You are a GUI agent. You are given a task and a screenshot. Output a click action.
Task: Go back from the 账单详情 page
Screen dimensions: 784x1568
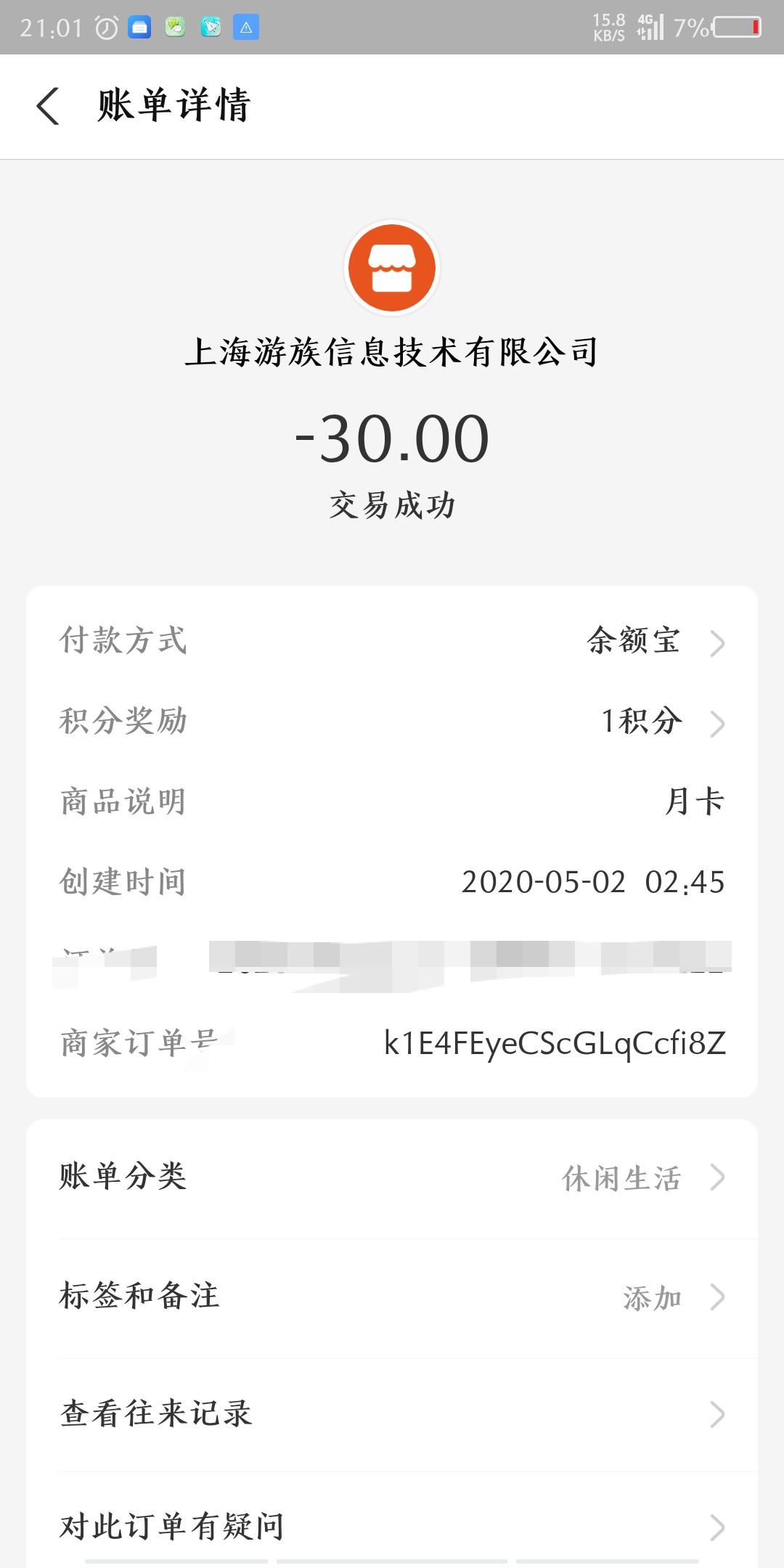[x=48, y=106]
